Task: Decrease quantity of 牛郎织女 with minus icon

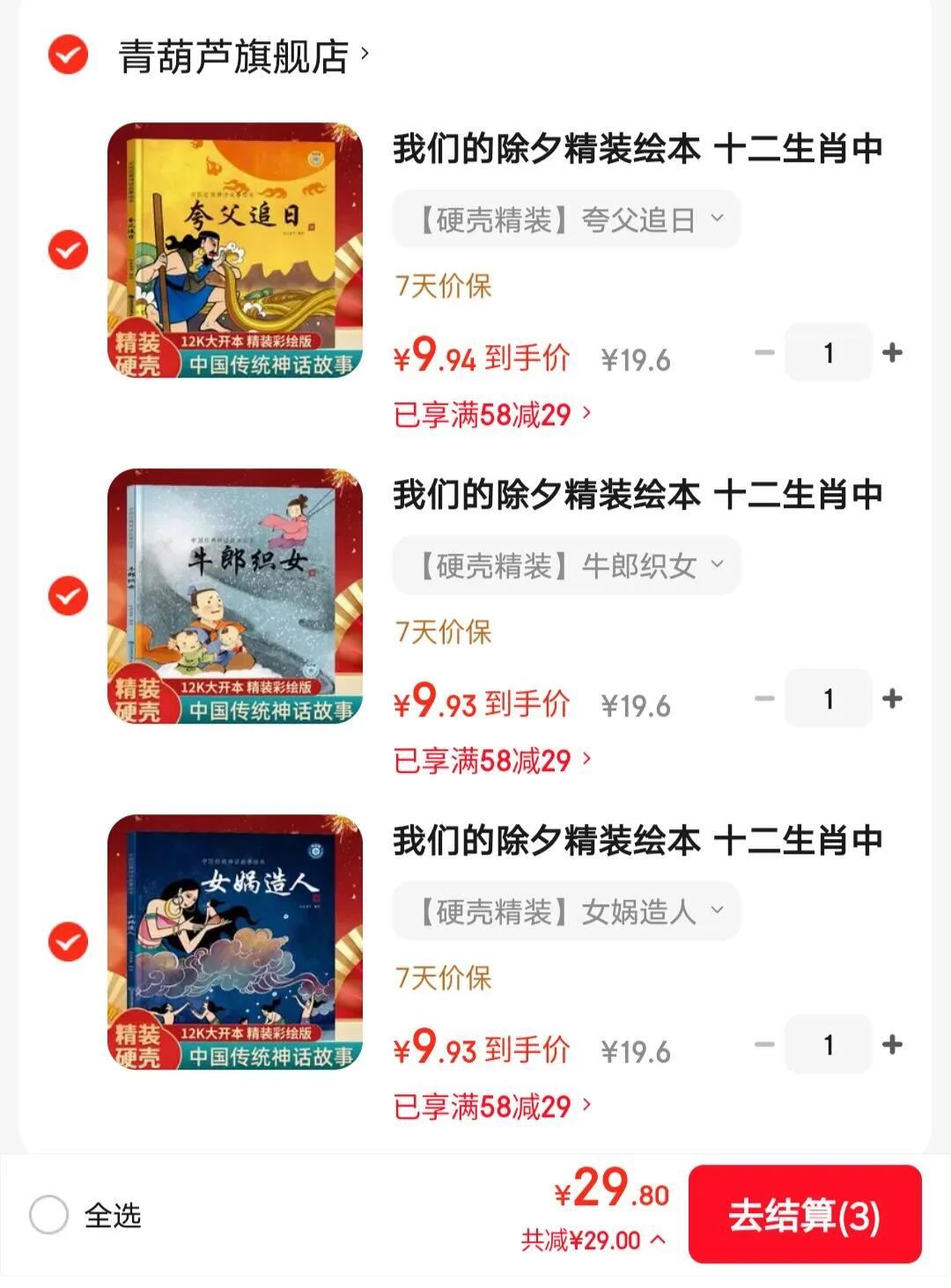Action: pos(763,696)
